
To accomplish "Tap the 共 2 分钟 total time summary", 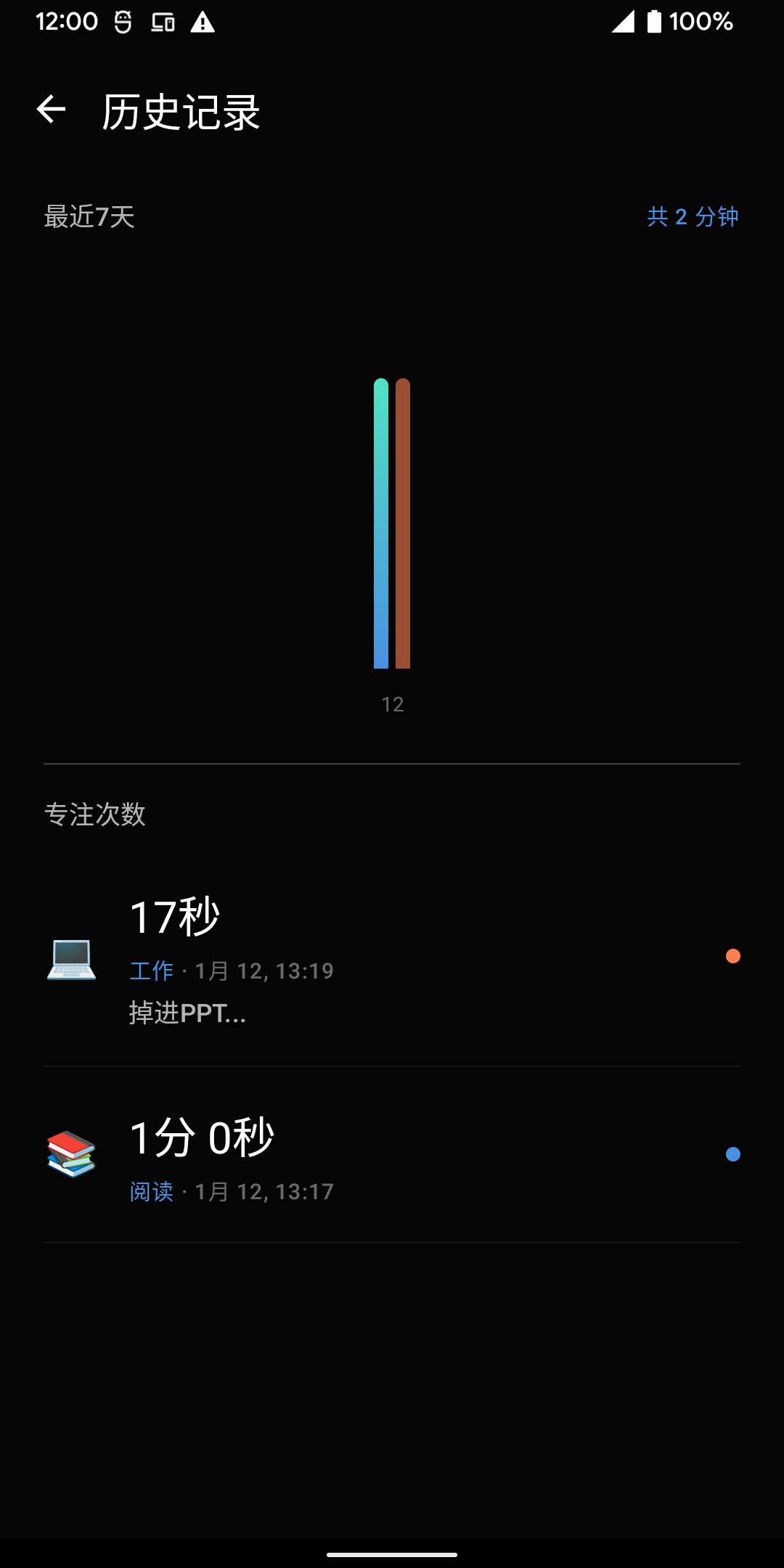I will (x=692, y=217).
